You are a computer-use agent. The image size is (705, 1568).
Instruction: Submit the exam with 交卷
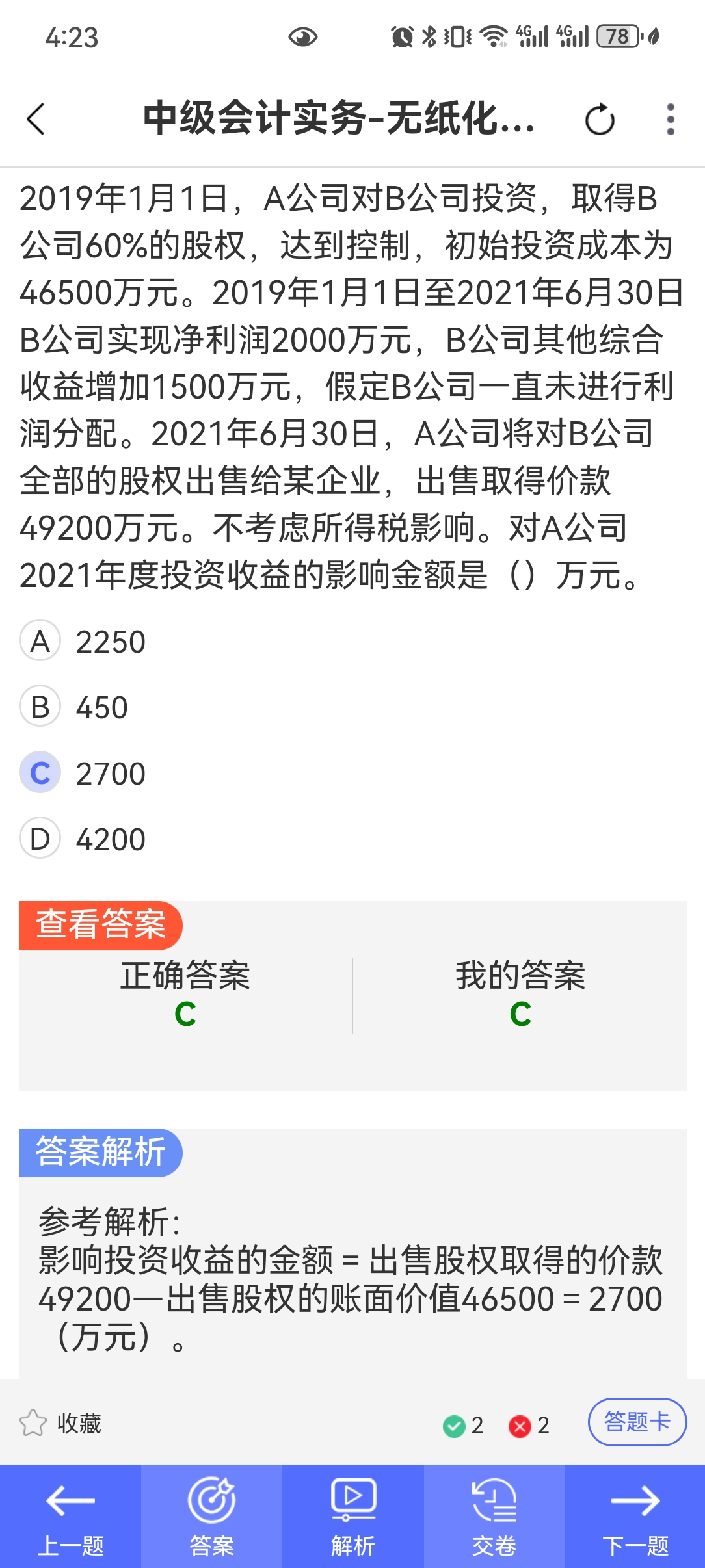click(x=494, y=1516)
